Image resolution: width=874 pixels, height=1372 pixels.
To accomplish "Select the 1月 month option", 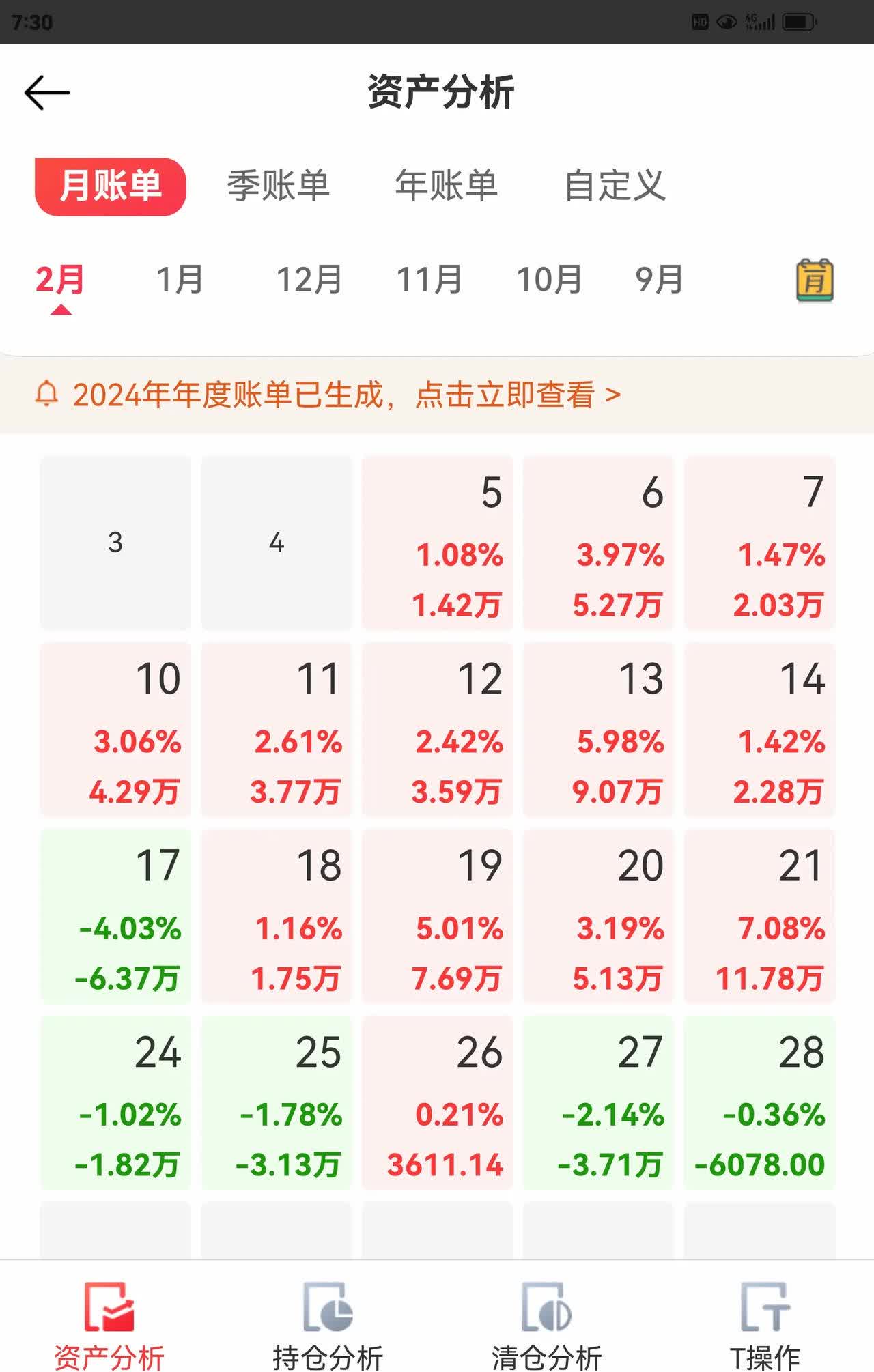I will pyautogui.click(x=178, y=278).
